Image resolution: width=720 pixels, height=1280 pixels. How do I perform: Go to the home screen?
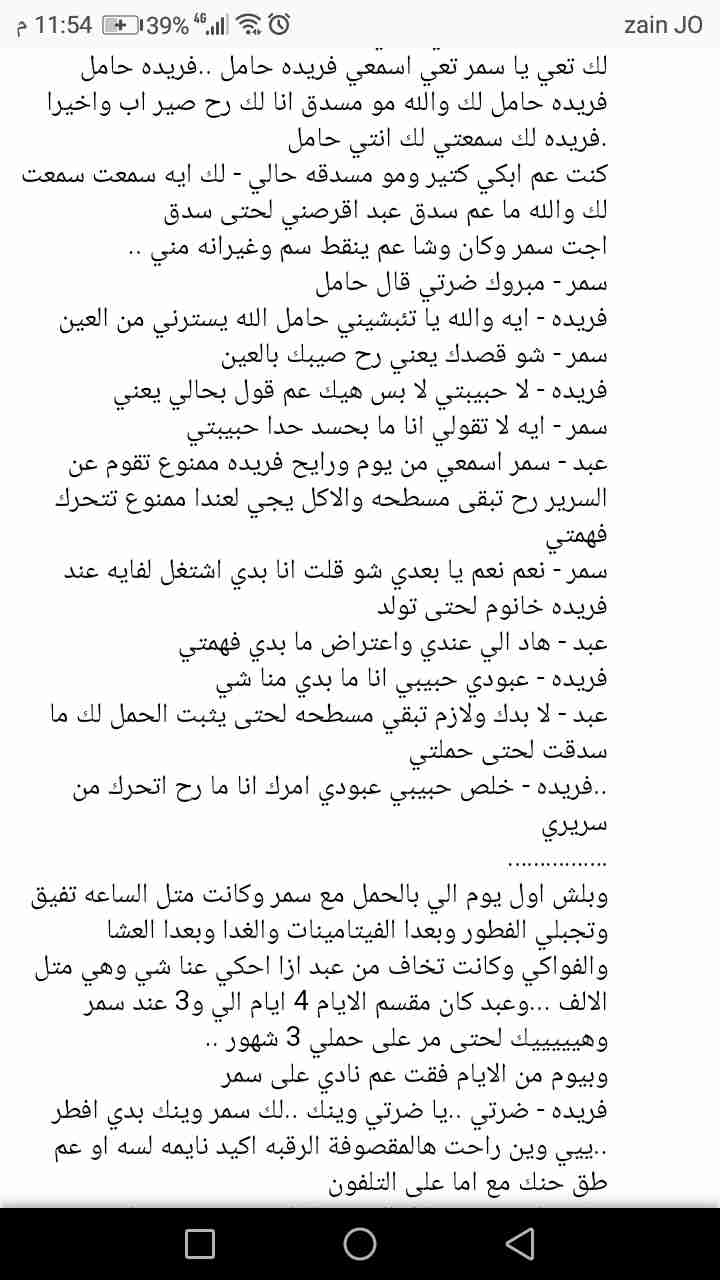(360, 1243)
